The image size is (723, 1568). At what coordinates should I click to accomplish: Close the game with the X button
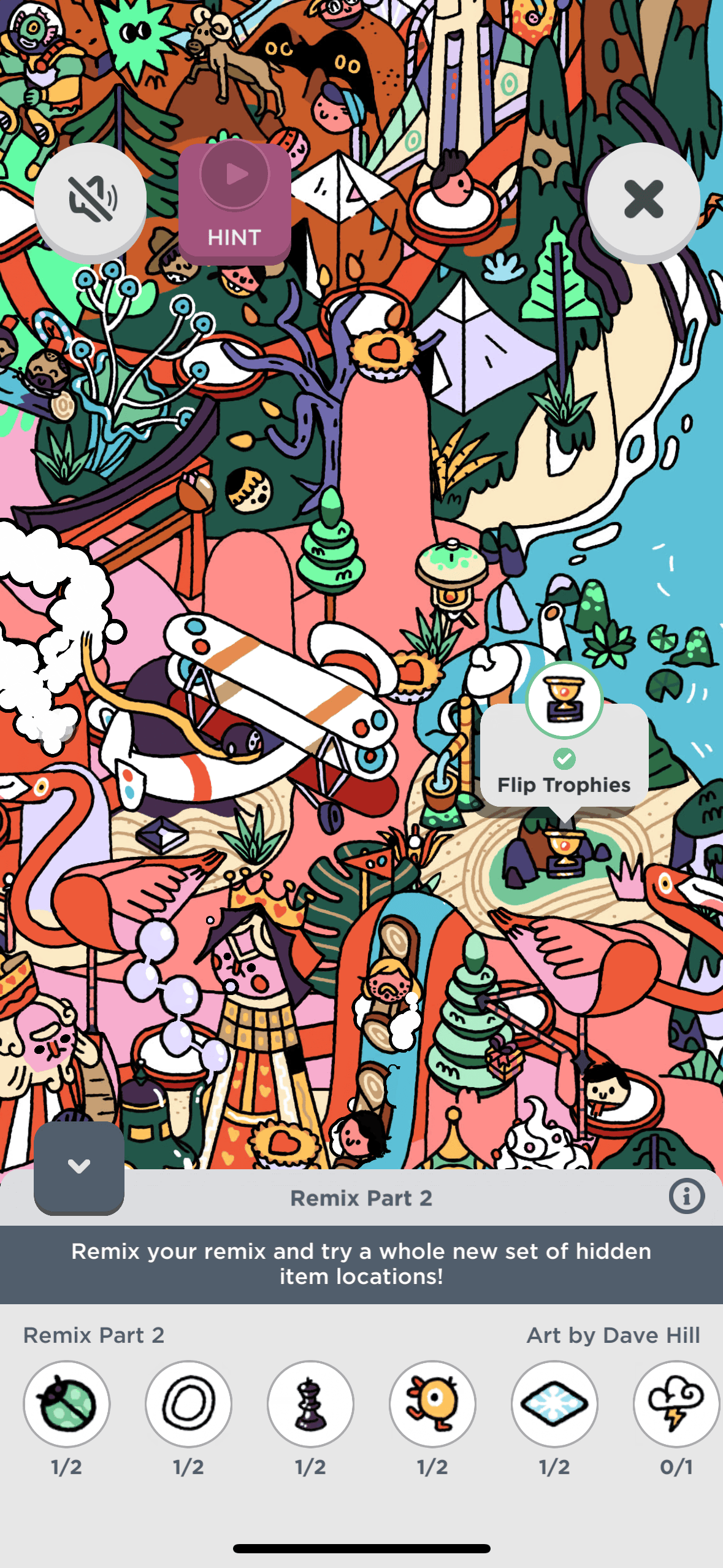pos(643,199)
